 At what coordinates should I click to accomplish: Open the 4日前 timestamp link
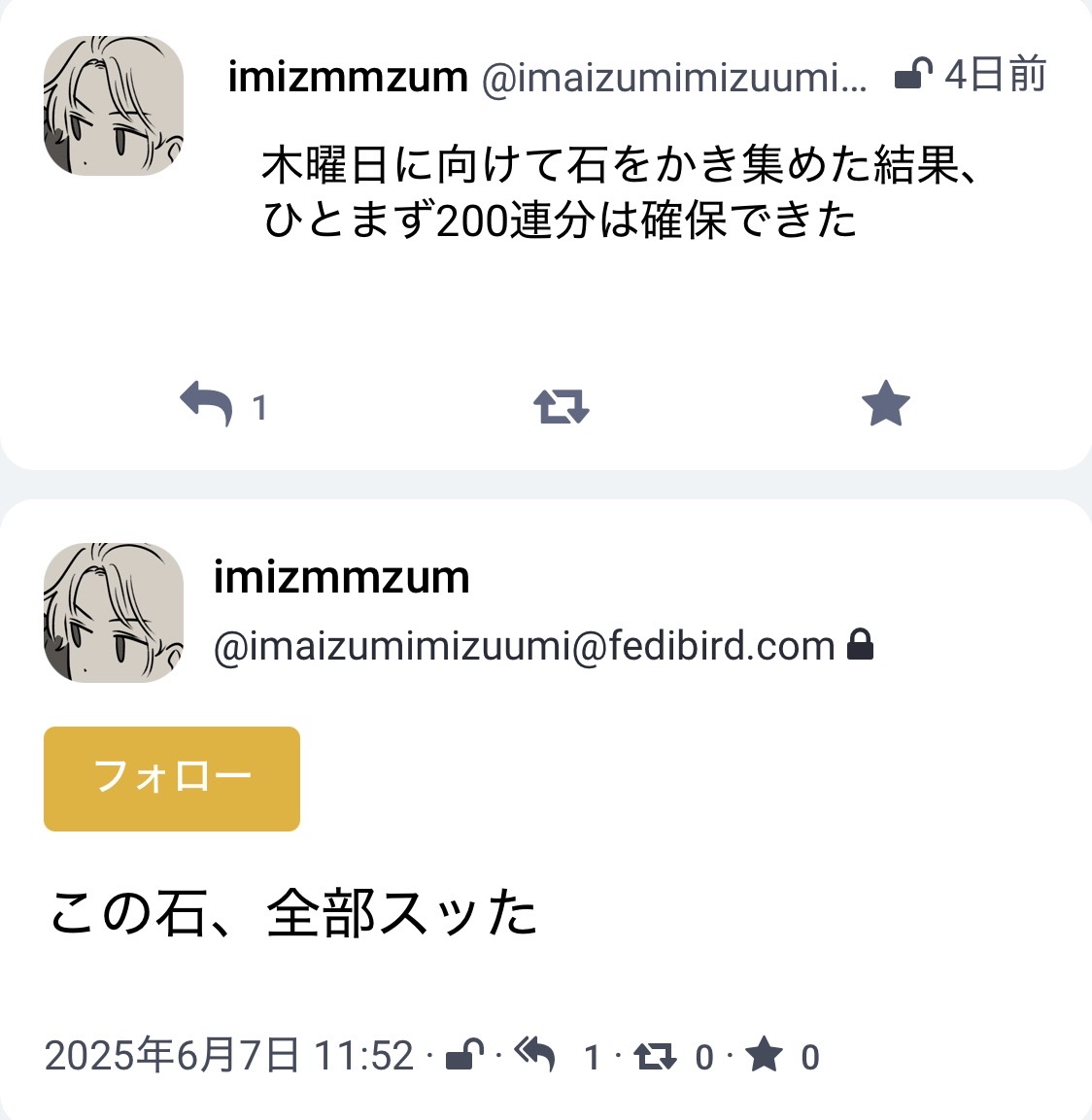995,75
